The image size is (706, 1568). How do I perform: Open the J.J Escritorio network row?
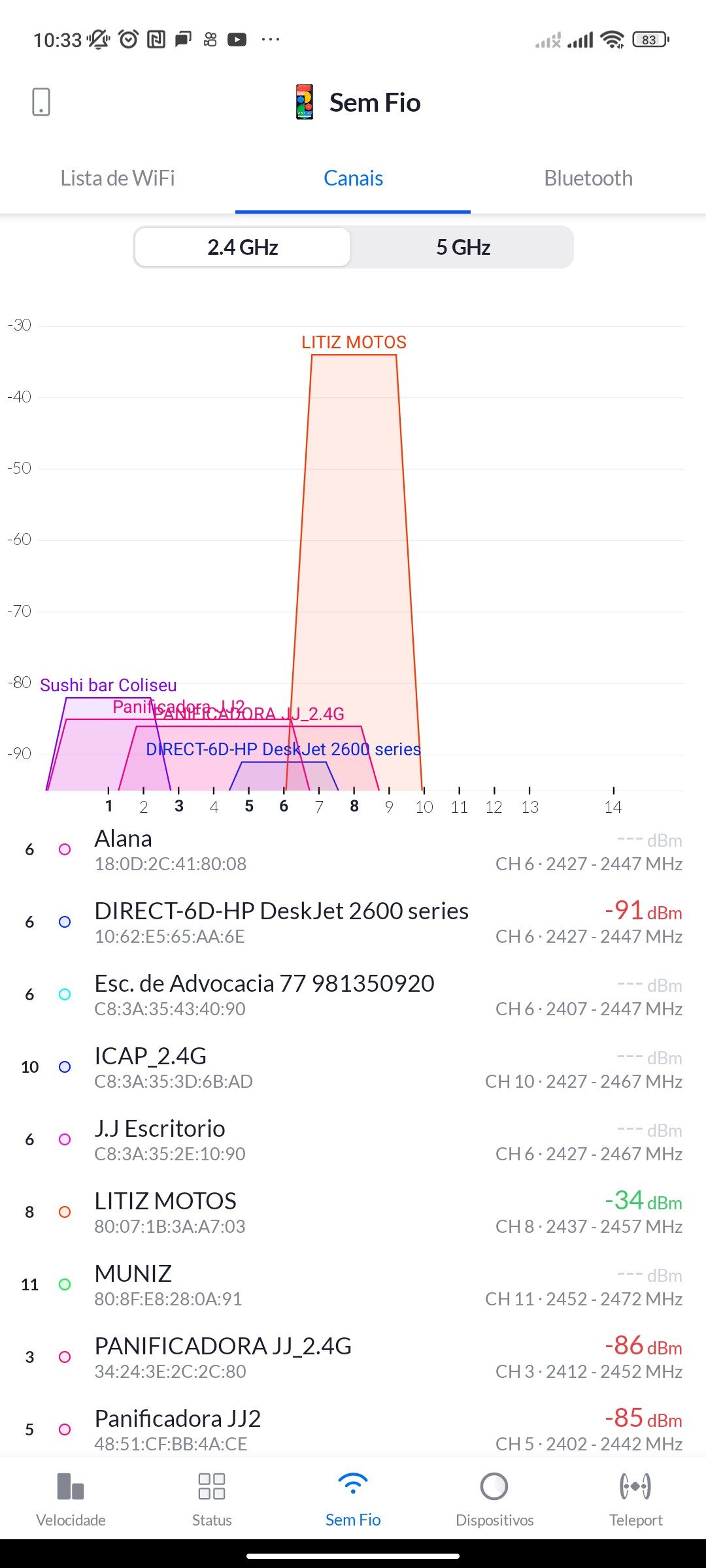(x=353, y=1140)
